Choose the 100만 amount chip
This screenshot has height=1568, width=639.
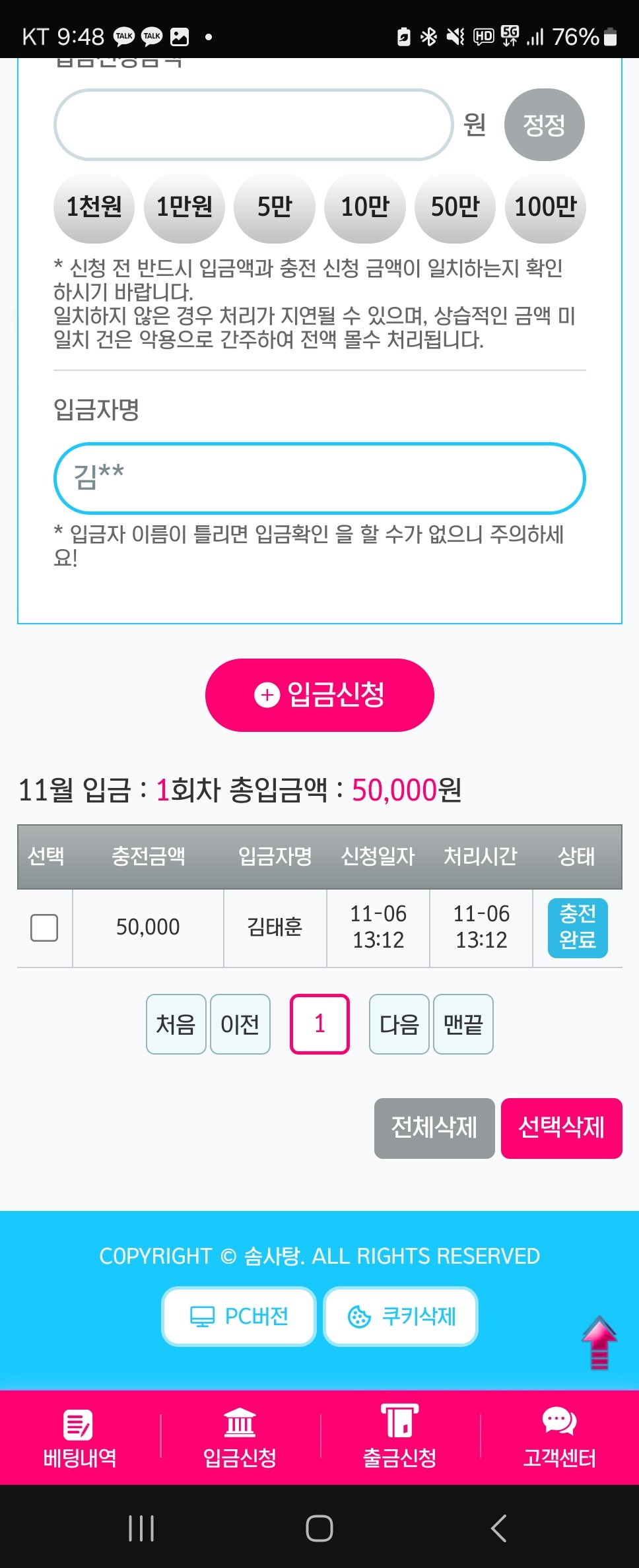545,207
